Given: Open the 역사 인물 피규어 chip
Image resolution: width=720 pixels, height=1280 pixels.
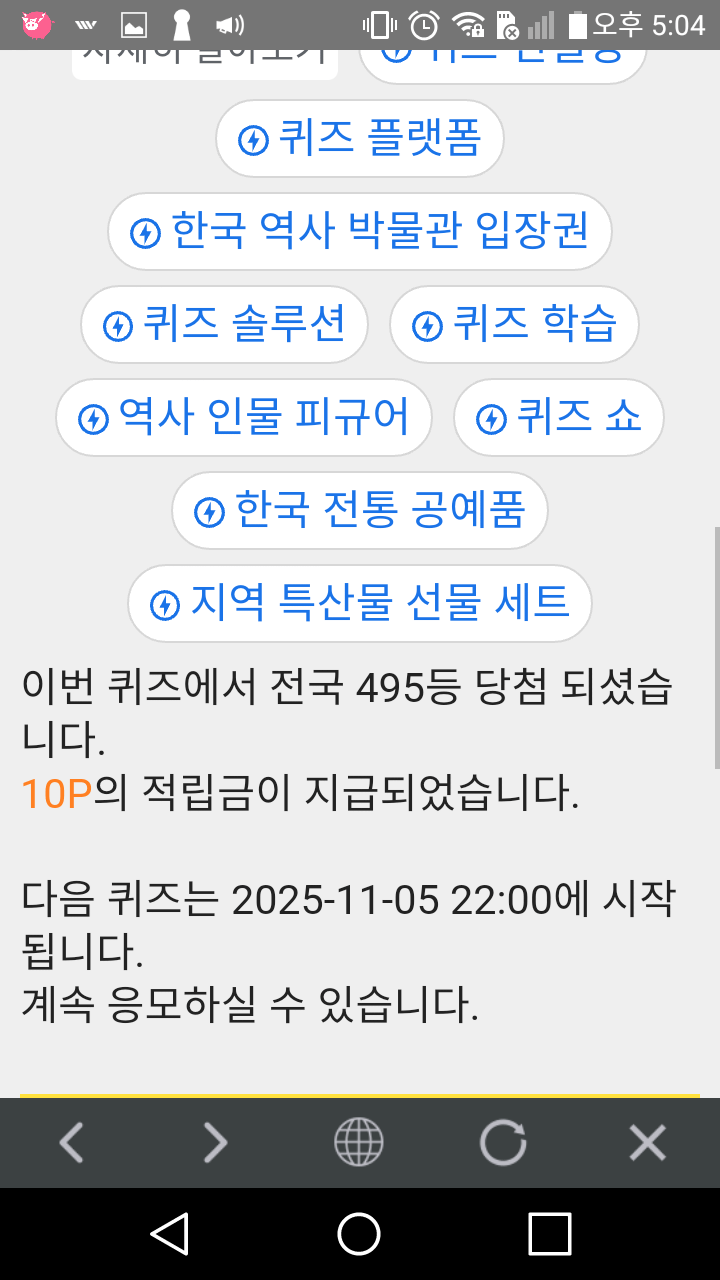Looking at the screenshot, I should pos(244,417).
